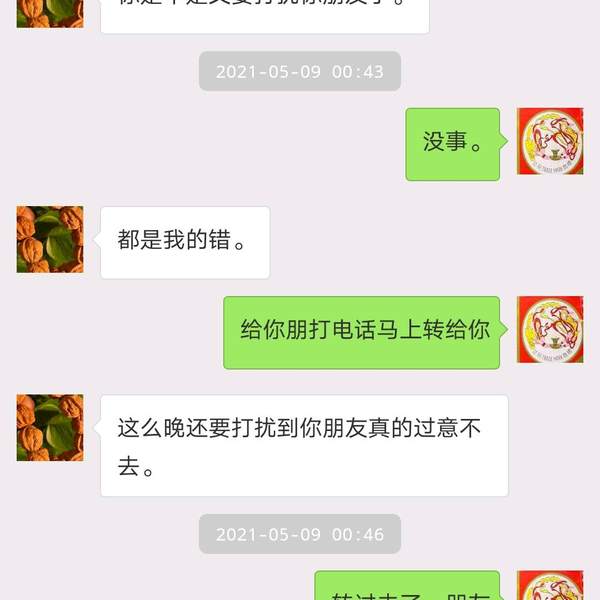Image resolution: width=600 pixels, height=600 pixels.
Task: Tap own avatar beside 给你朋打电话马上转给你 message
Action: tap(550, 329)
